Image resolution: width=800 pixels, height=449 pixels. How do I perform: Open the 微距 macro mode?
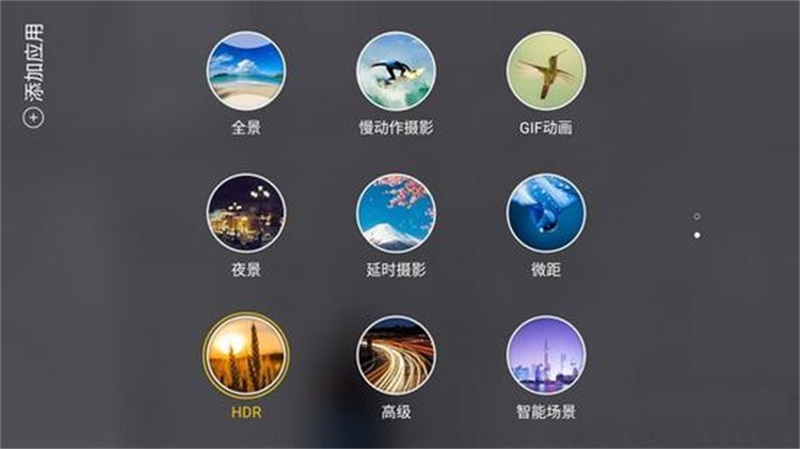tap(546, 213)
